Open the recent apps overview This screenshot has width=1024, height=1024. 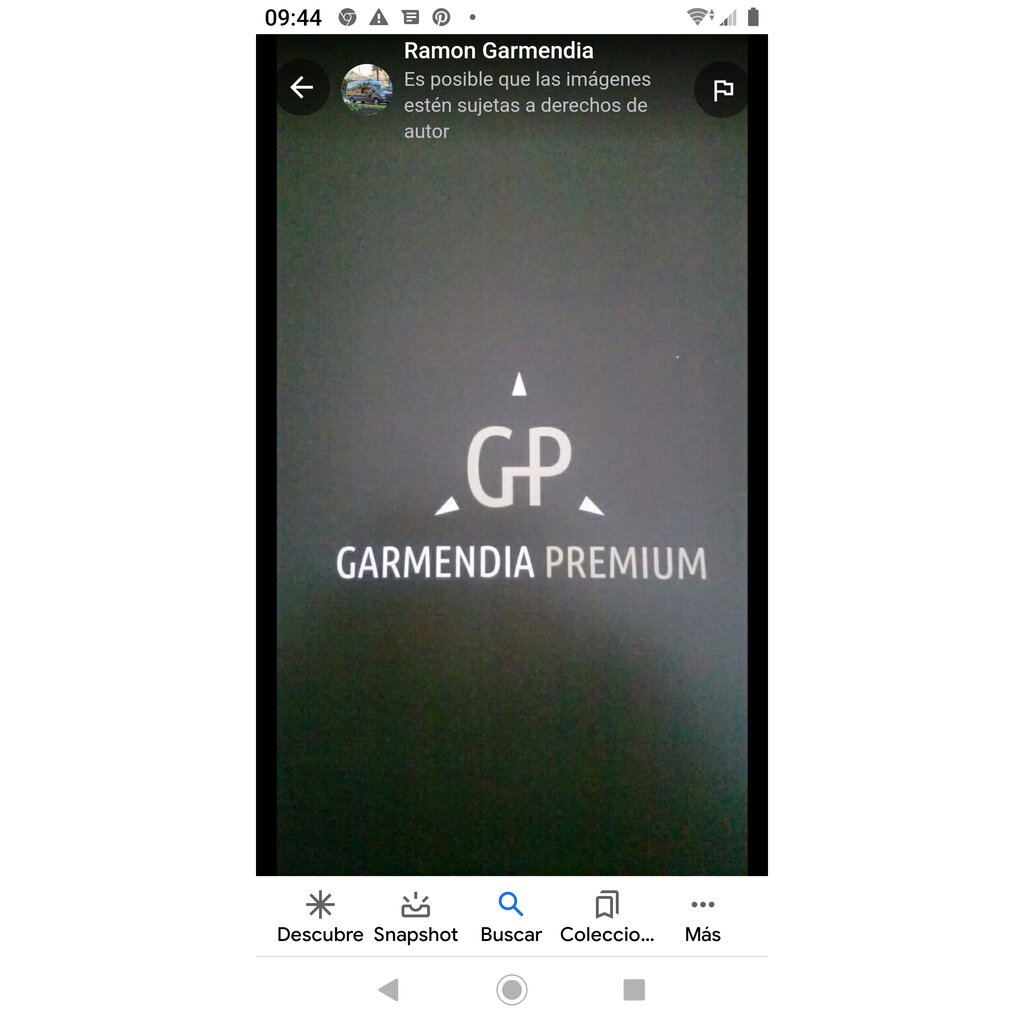point(634,990)
